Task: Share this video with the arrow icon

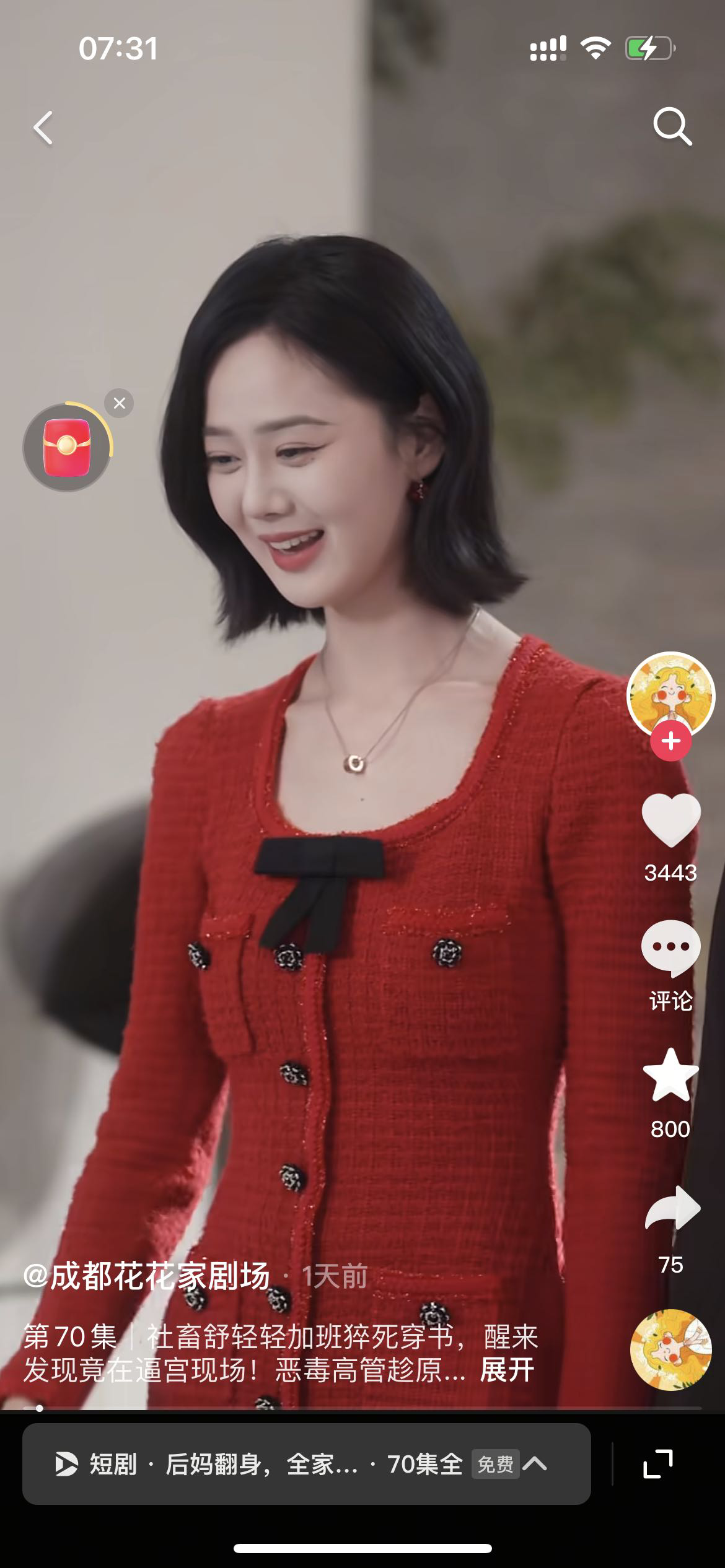Action: pyautogui.click(x=672, y=1208)
